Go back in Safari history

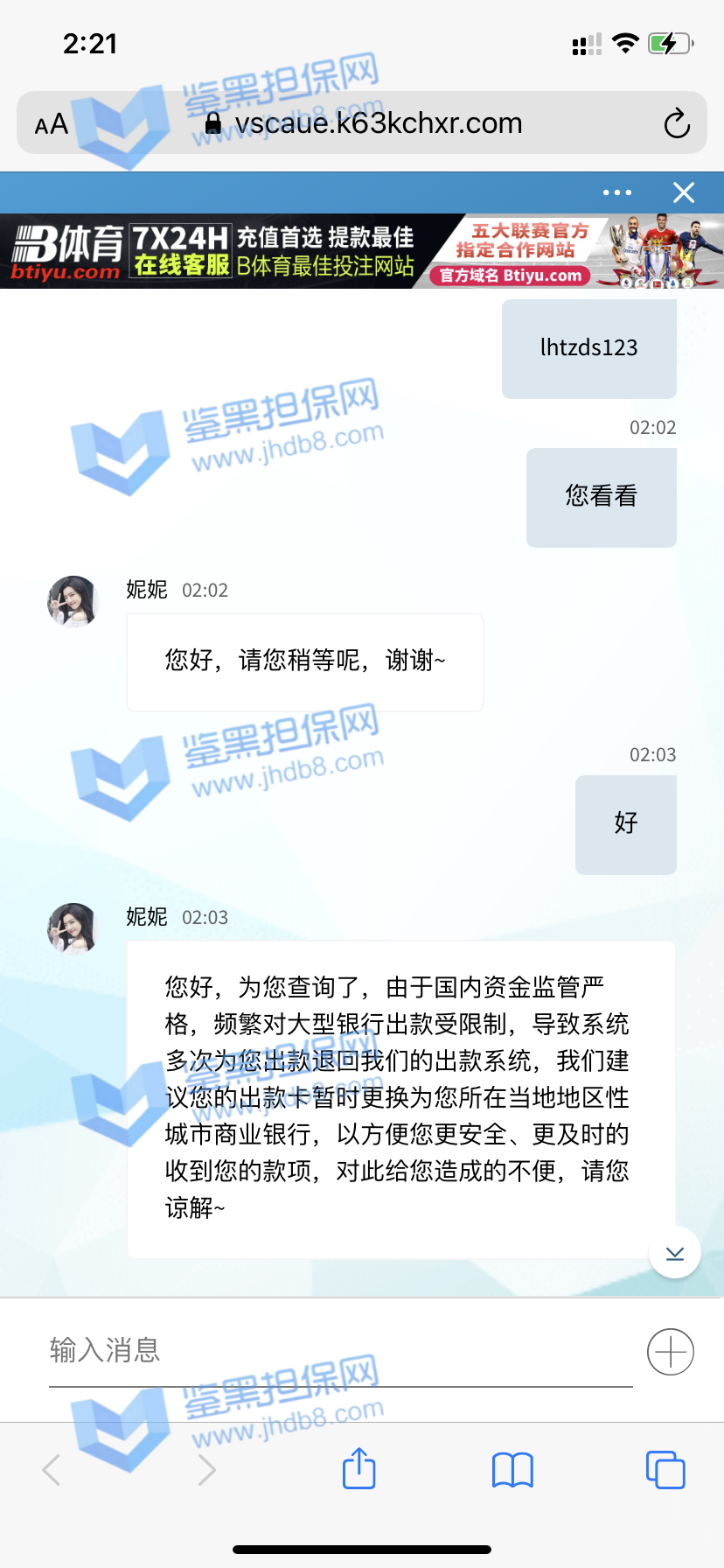tap(52, 1470)
